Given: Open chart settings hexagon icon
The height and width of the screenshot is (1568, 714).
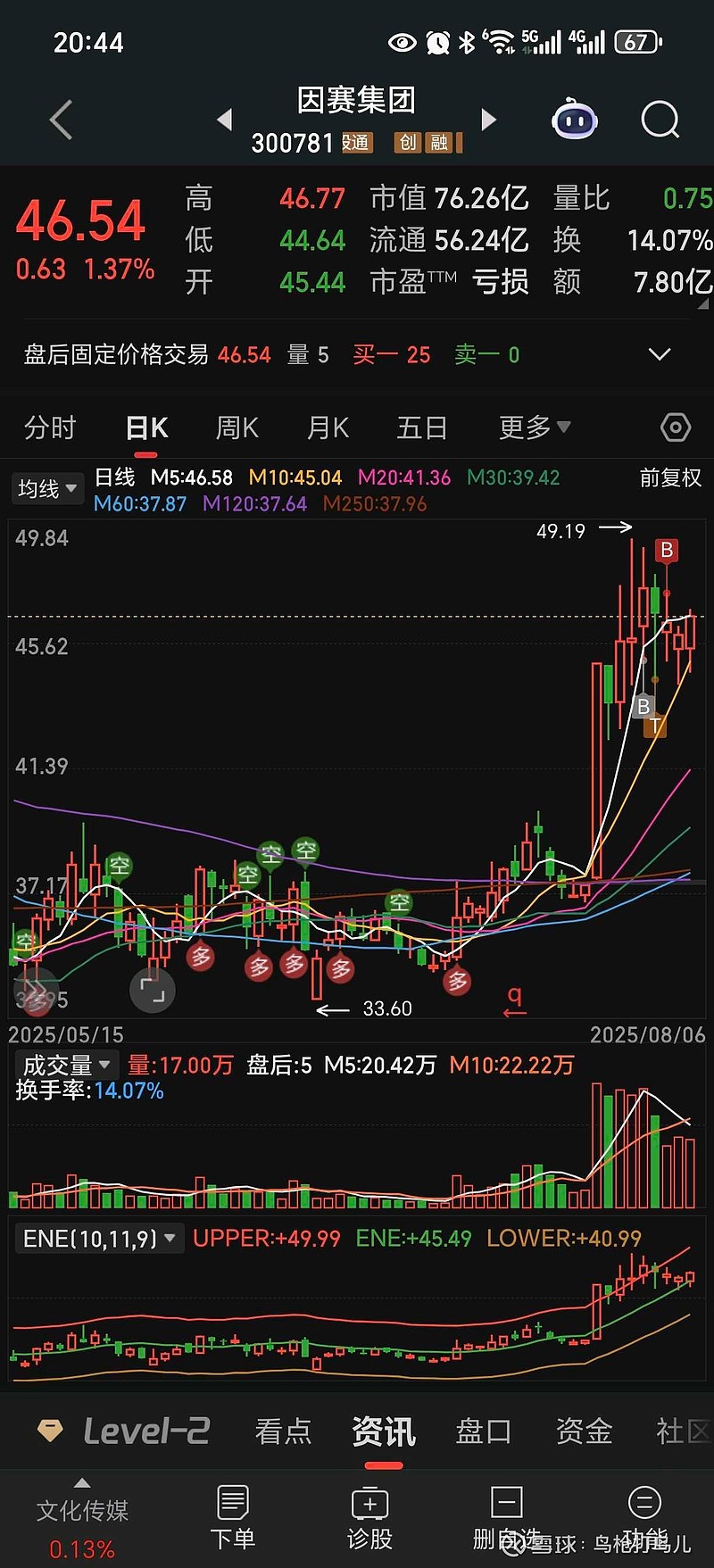Looking at the screenshot, I should [x=676, y=428].
